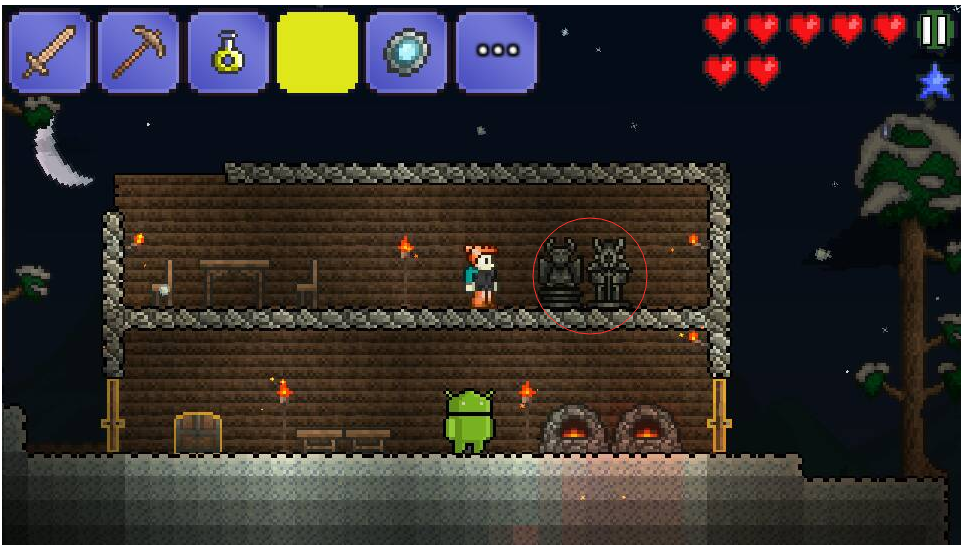The image size is (961, 547).
Task: Tap the highlighted yellow hotbar slot
Action: coord(317,52)
